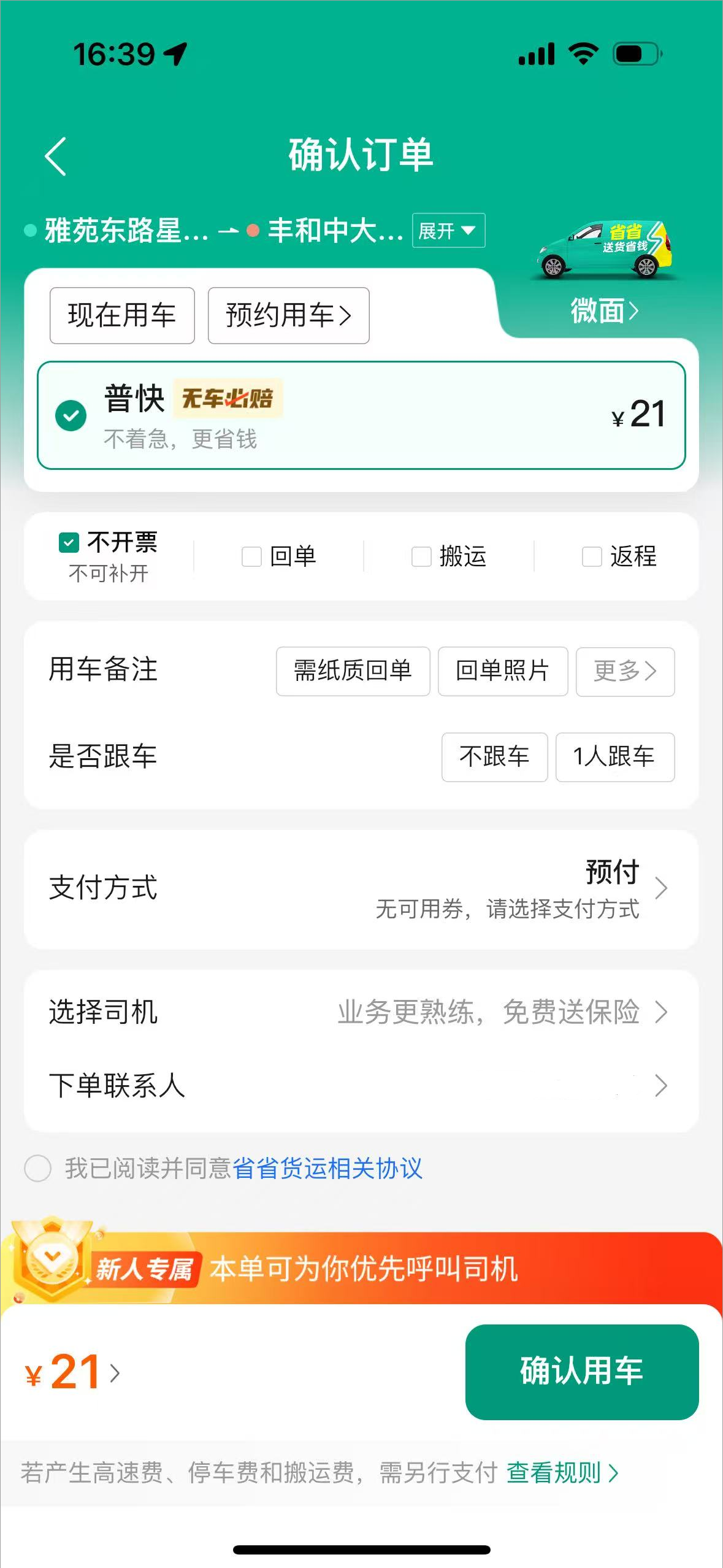Select 1人跟车 option
723x1568 pixels.
pyautogui.click(x=614, y=757)
